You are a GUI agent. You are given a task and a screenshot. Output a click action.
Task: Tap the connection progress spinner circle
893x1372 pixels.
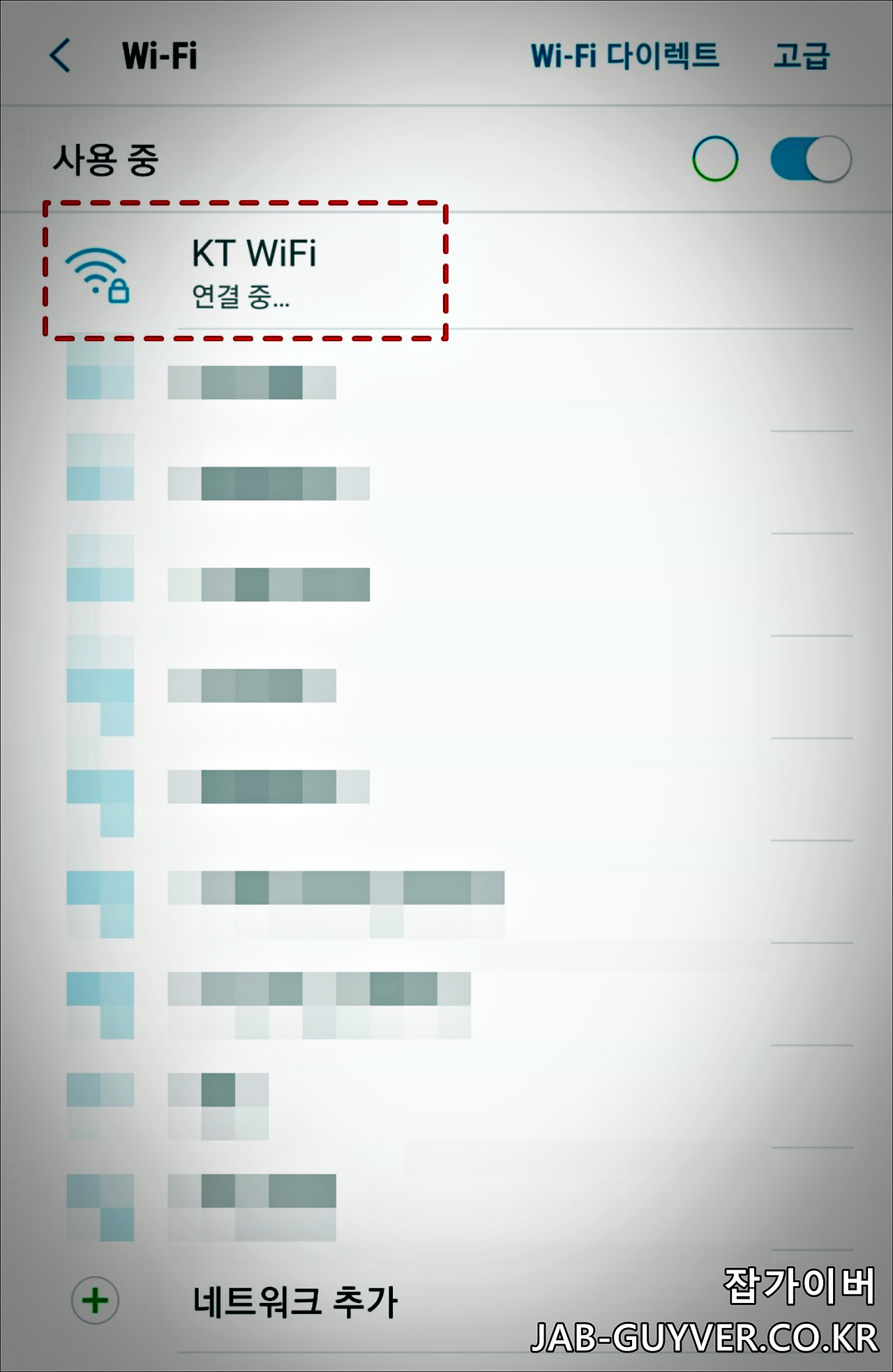[x=716, y=158]
